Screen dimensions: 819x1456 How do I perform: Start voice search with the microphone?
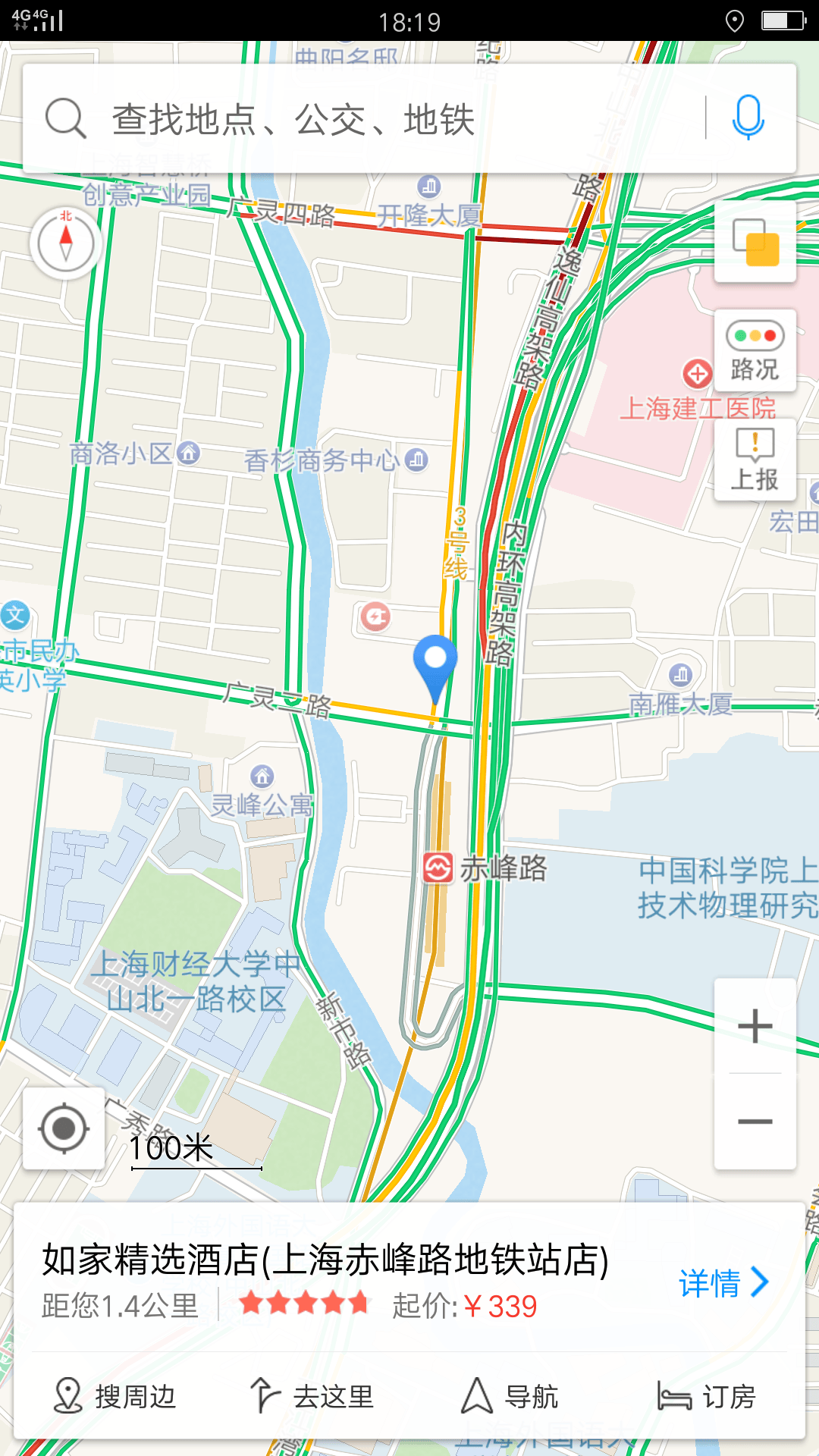(748, 118)
